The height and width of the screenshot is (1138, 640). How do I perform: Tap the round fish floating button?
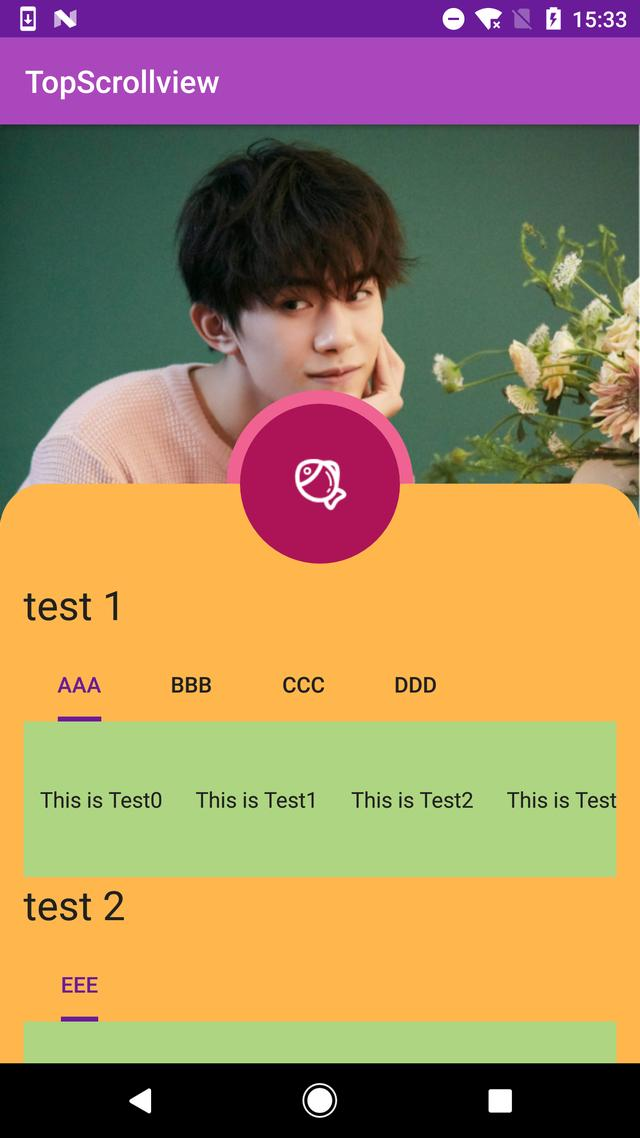click(320, 483)
